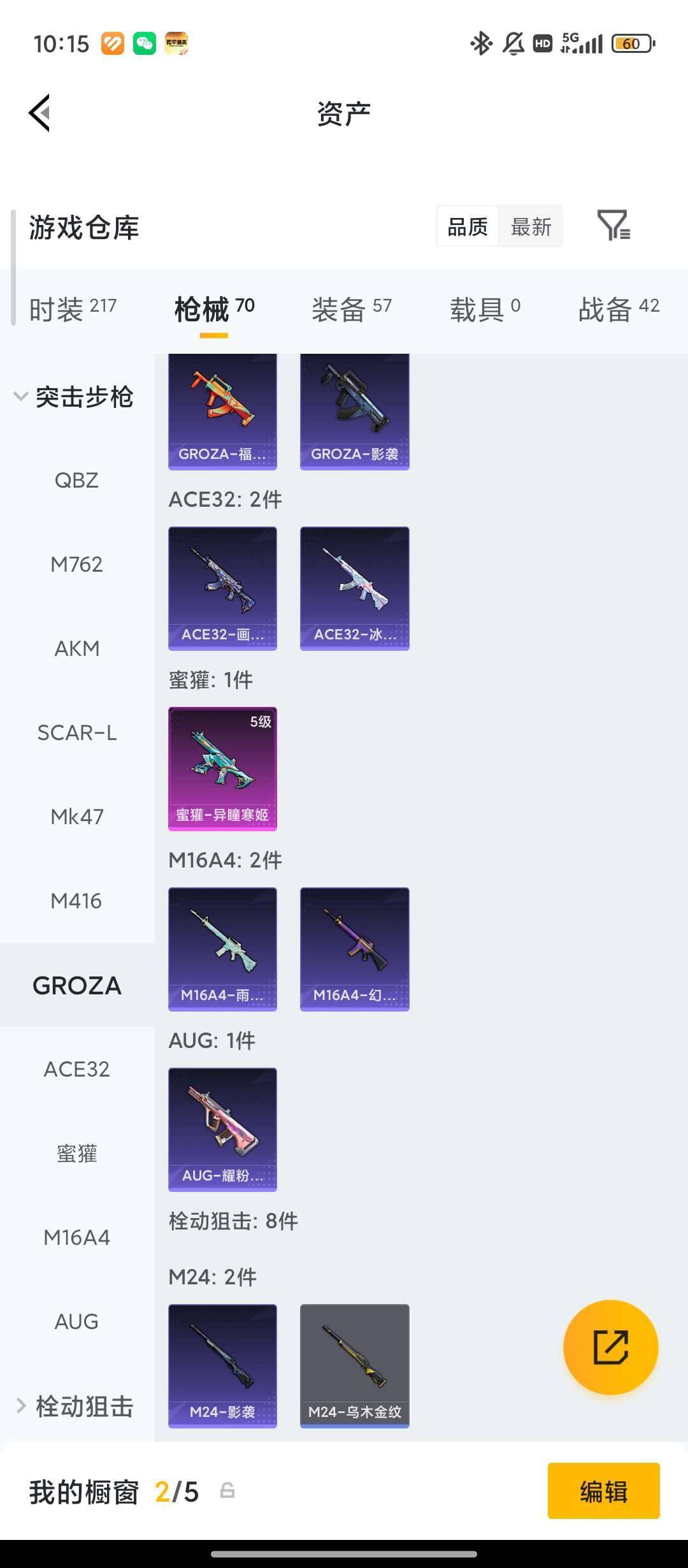This screenshot has width=688, height=1568.
Task: Jump to the AKM section
Action: click(76, 648)
